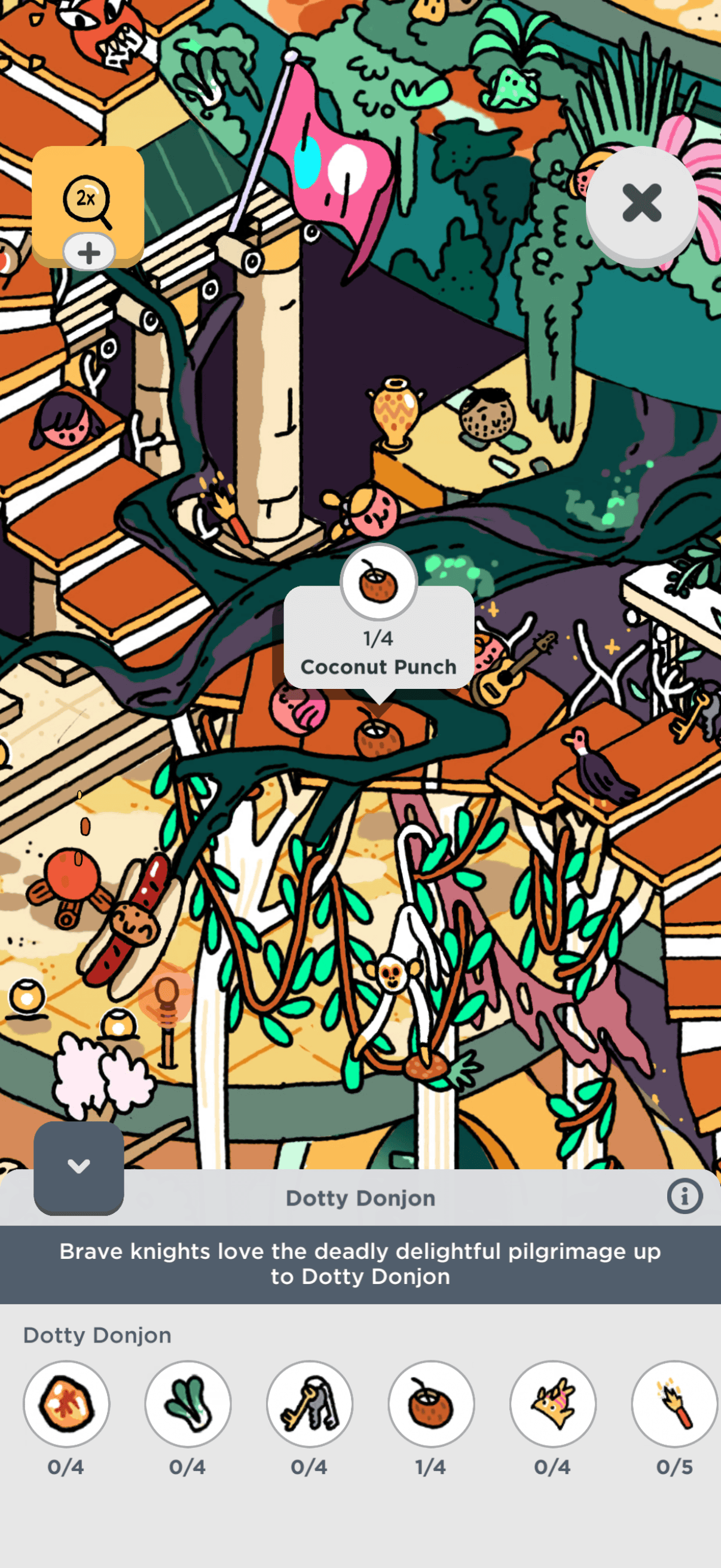Select the keys item target

[x=310, y=1403]
